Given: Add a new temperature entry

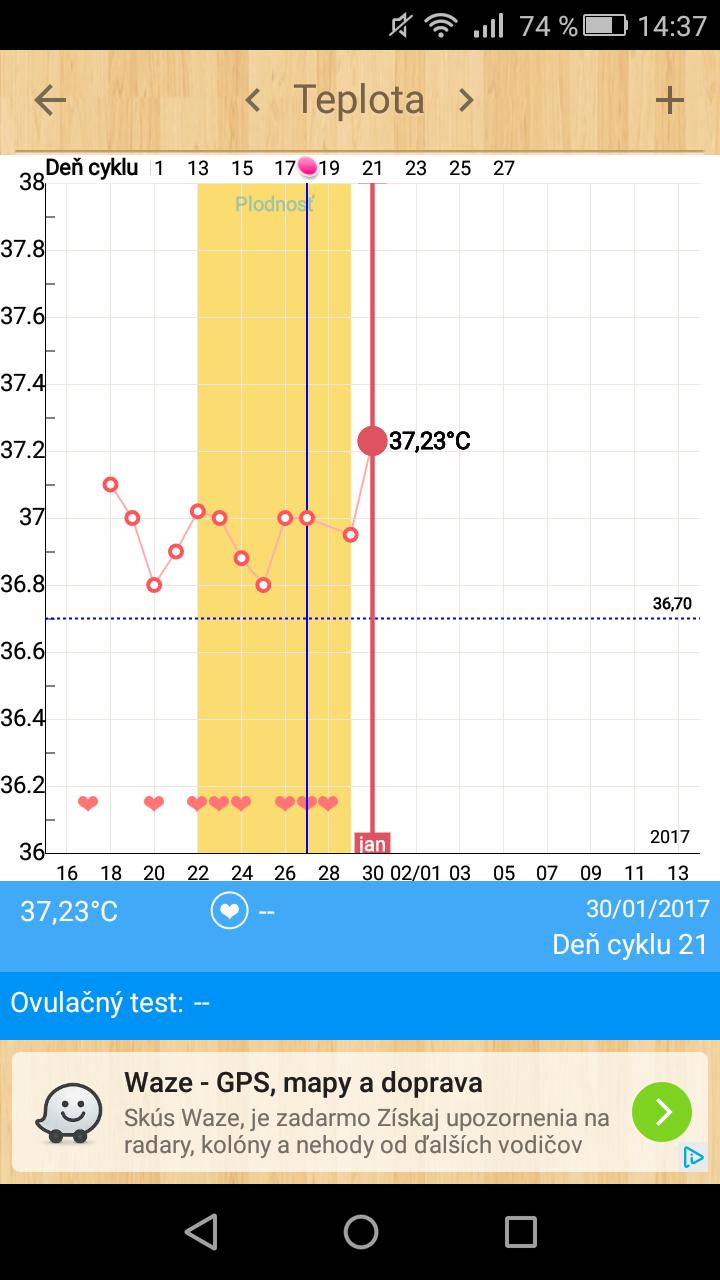Looking at the screenshot, I should (x=669, y=100).
